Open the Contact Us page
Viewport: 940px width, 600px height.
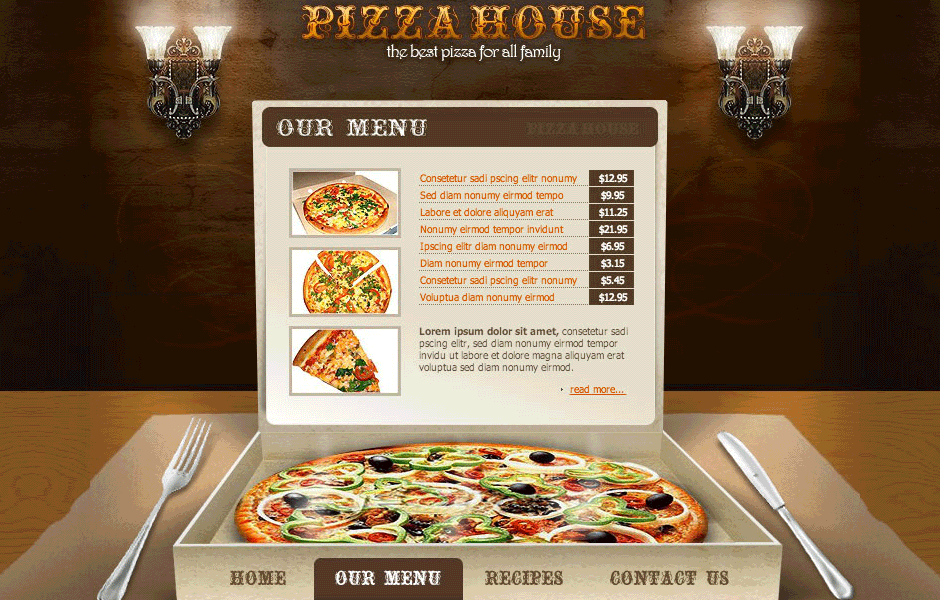click(x=669, y=578)
